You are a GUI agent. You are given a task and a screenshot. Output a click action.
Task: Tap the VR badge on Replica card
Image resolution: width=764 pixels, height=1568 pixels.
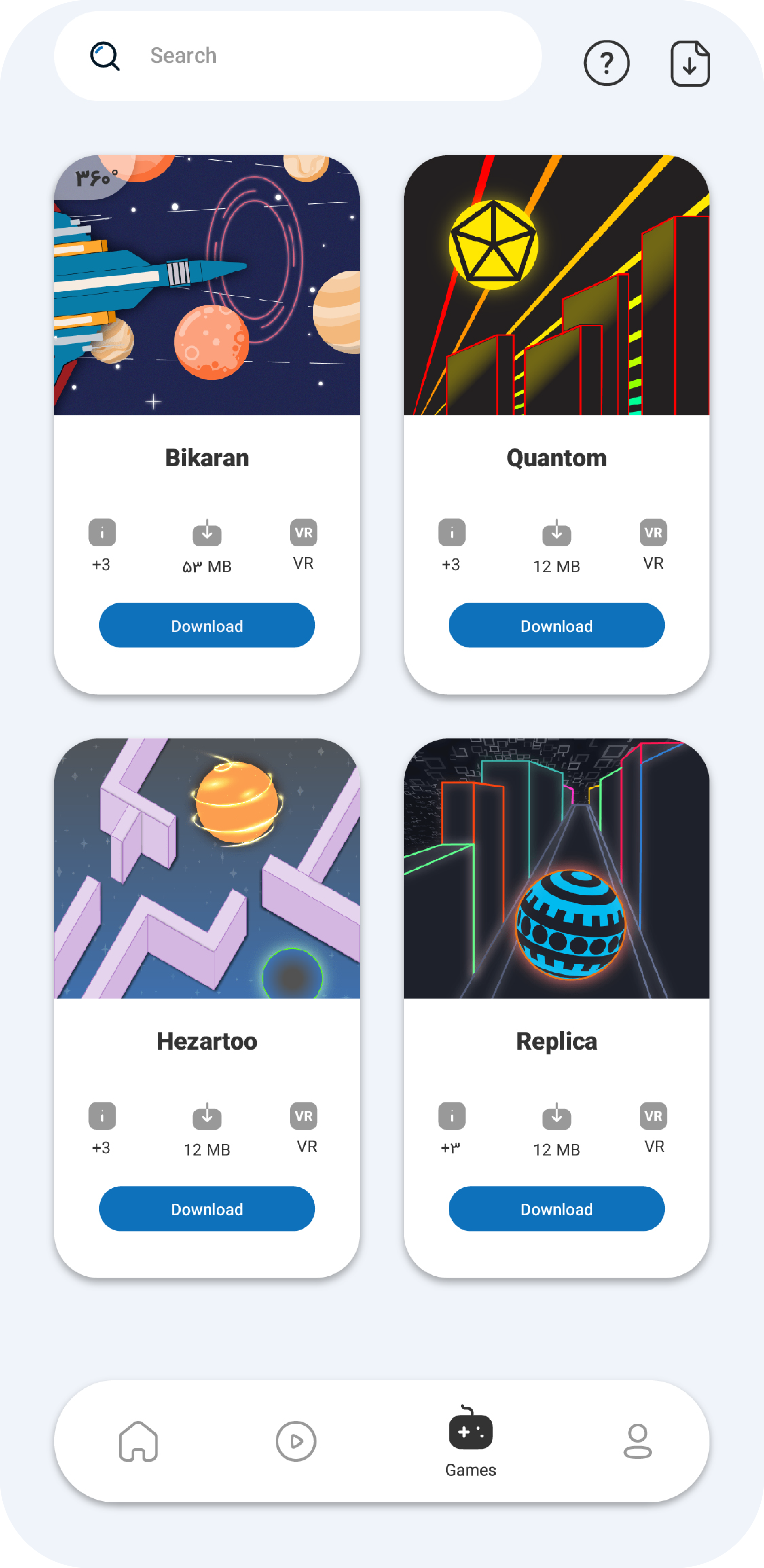[x=653, y=1116]
